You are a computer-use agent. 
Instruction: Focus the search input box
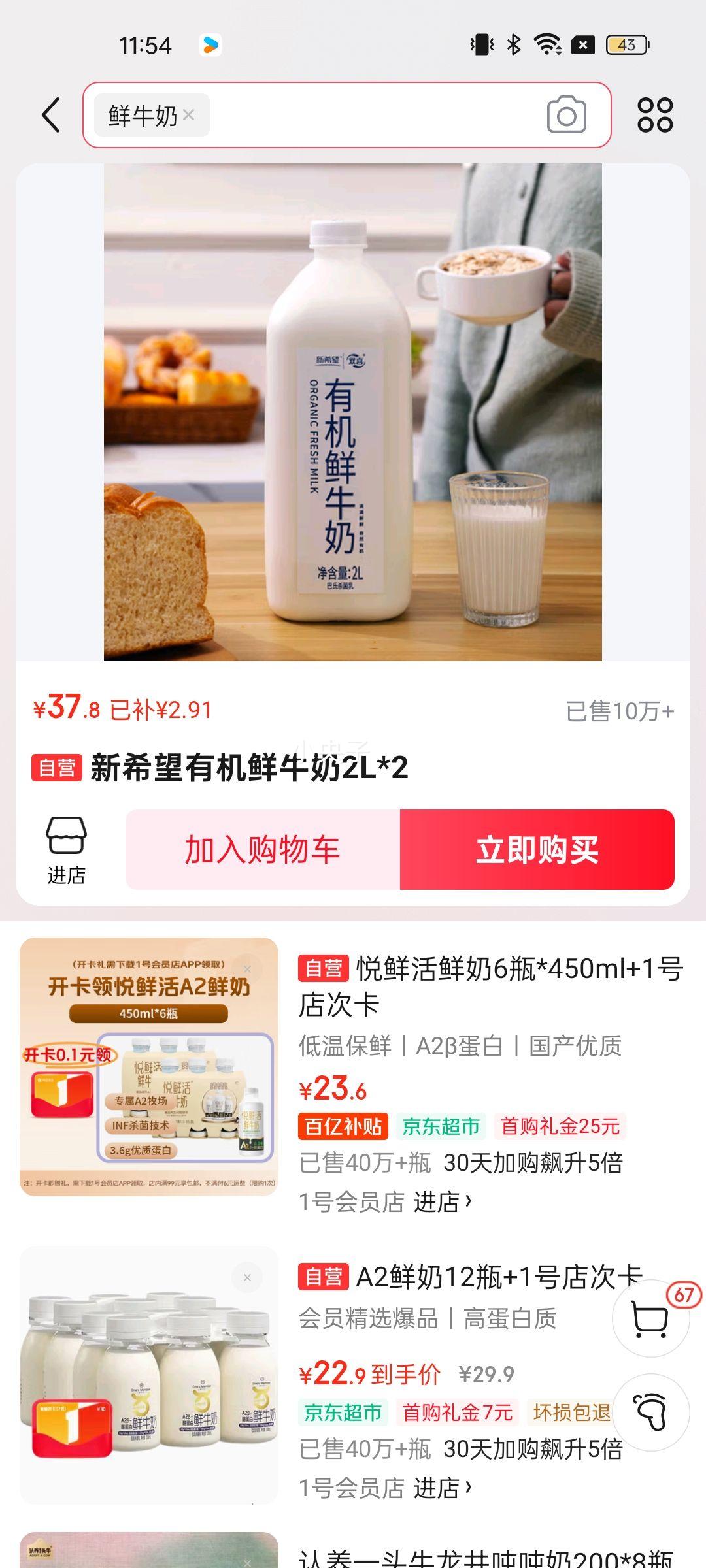click(x=373, y=116)
